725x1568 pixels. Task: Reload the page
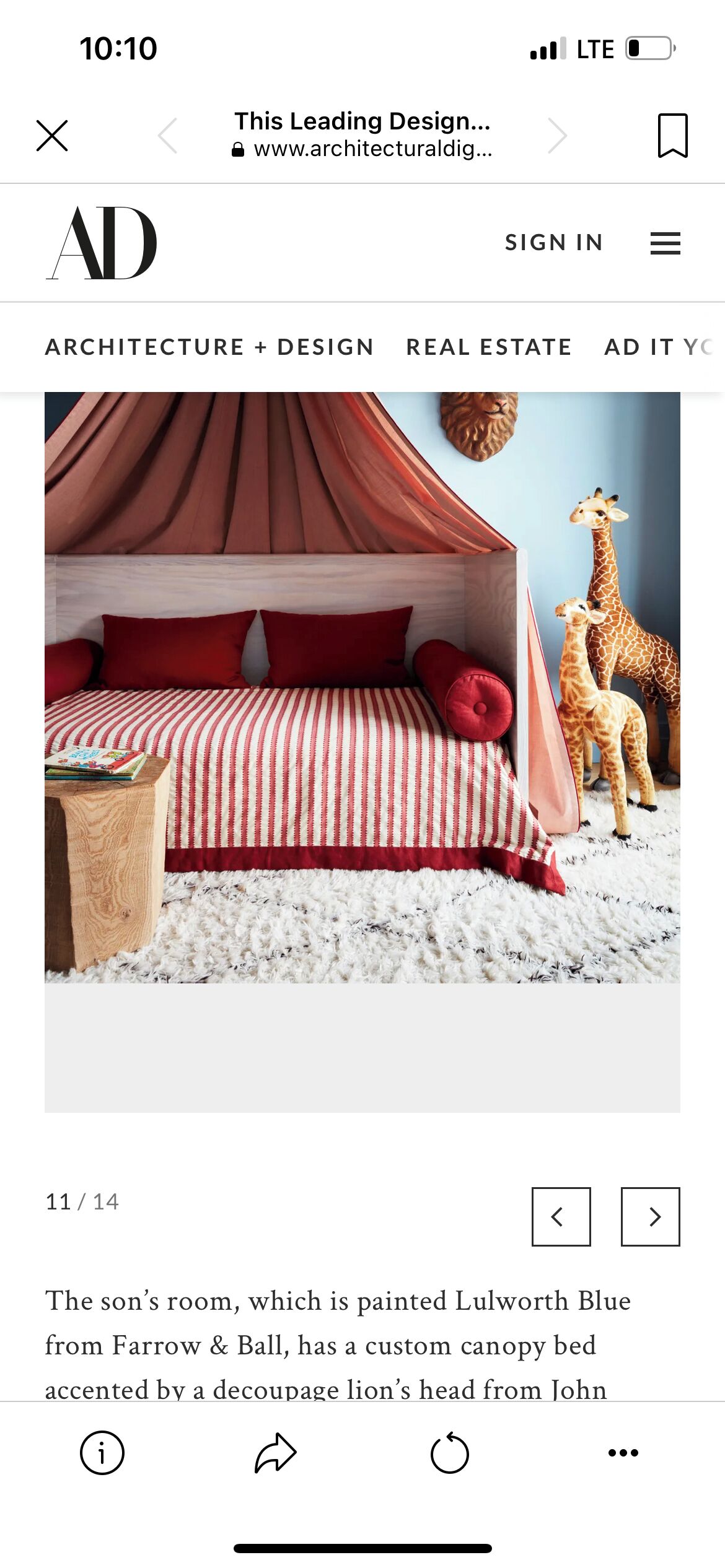point(450,1453)
